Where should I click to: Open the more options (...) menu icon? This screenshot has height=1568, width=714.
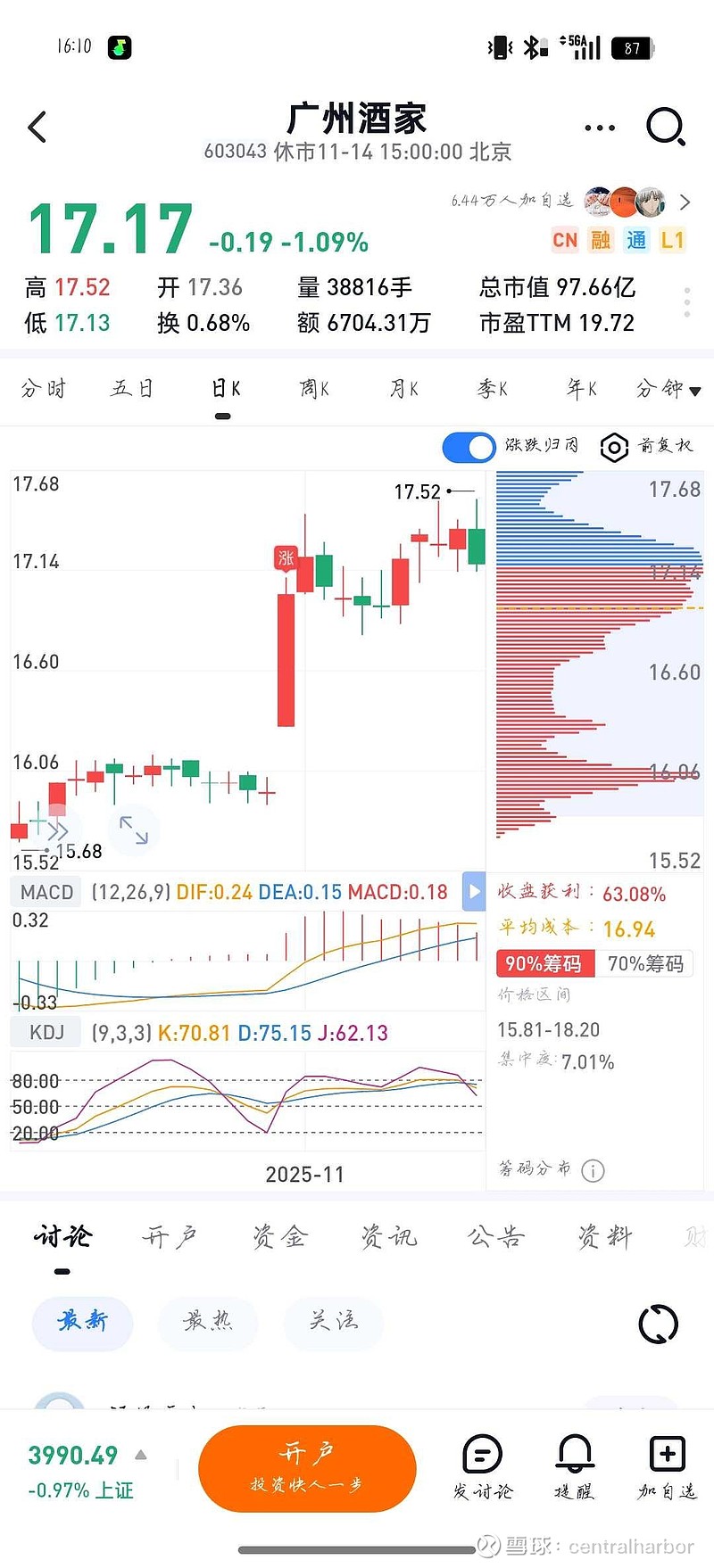598,128
